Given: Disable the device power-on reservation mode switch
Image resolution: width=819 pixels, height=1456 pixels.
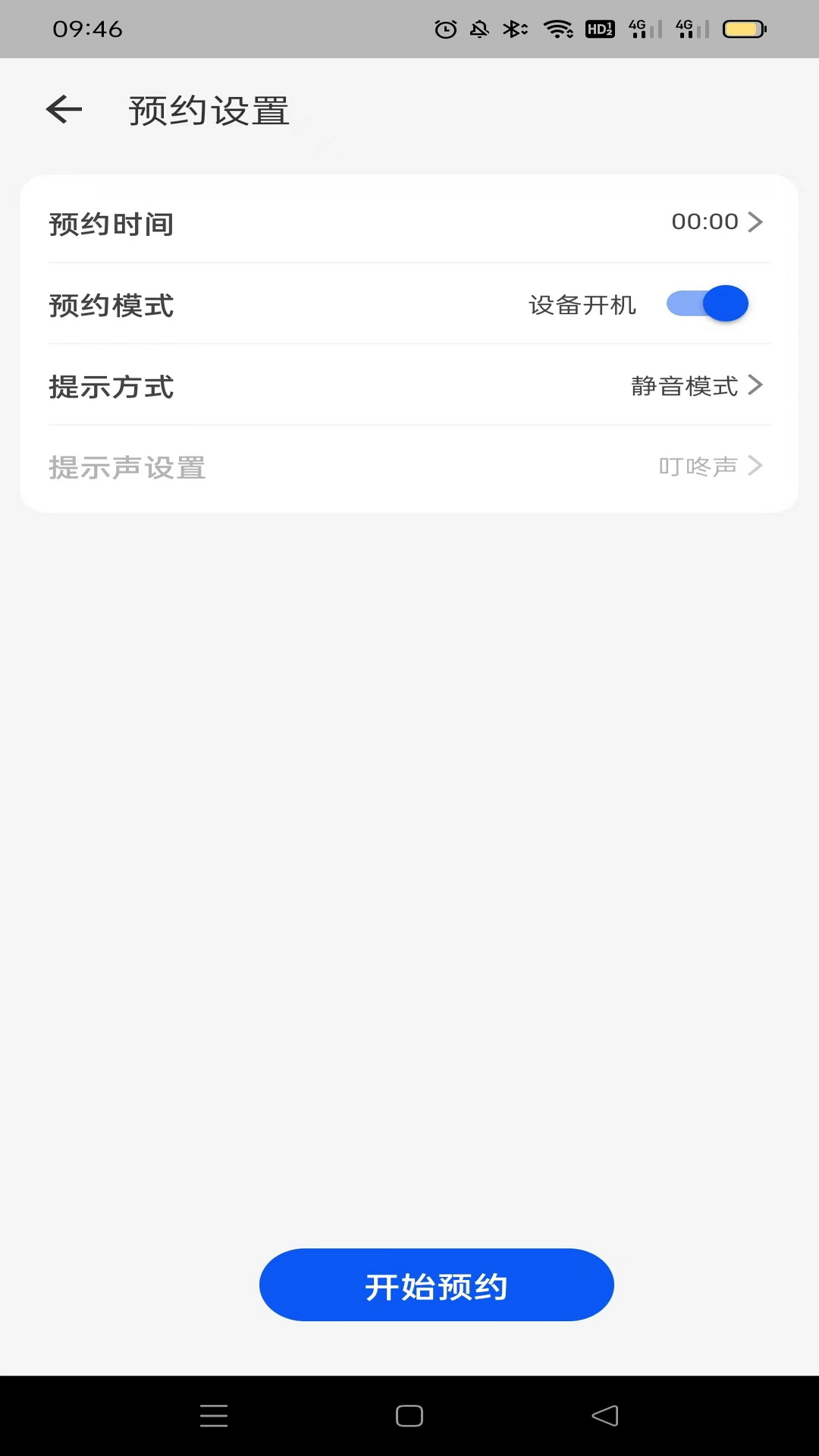Looking at the screenshot, I should click(x=707, y=303).
